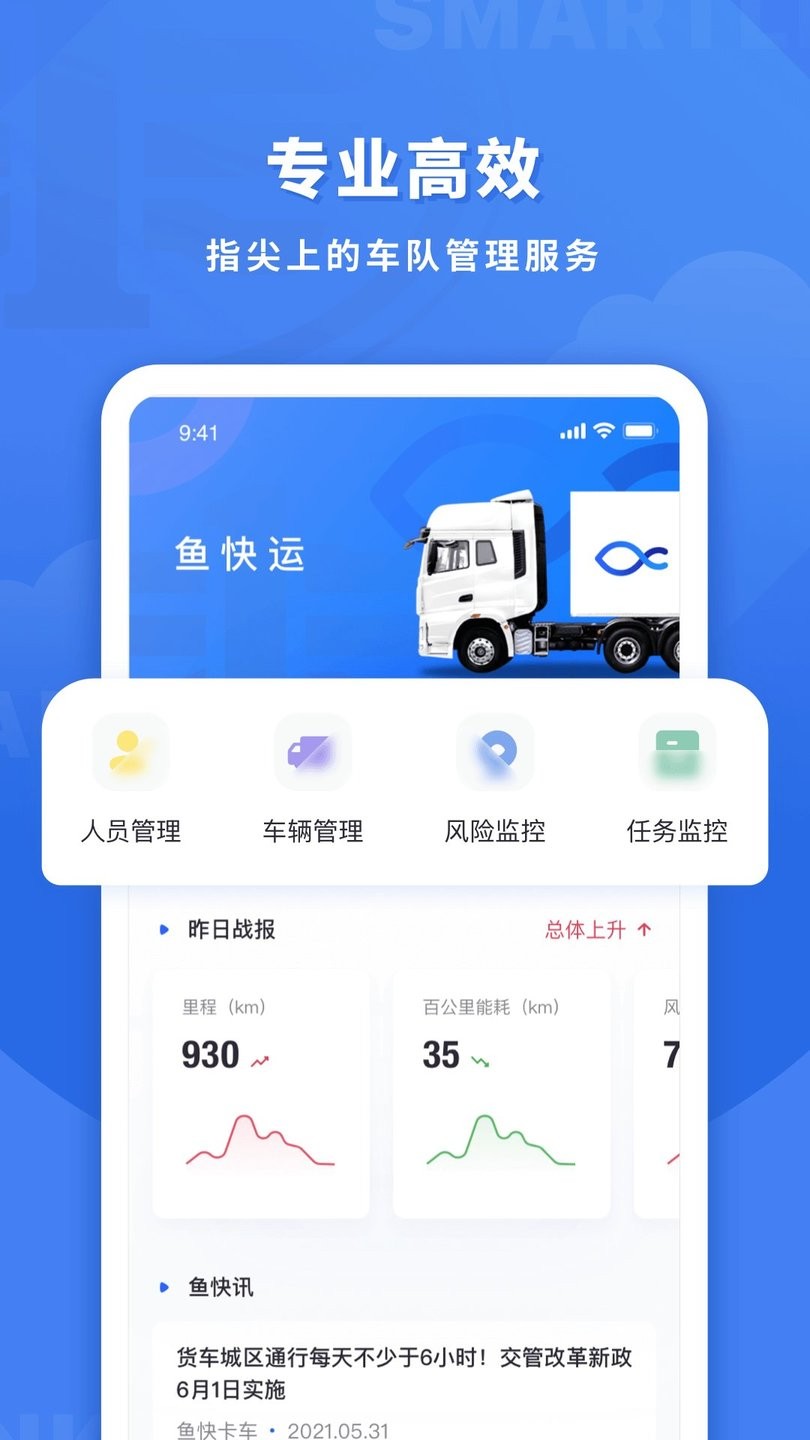The width and height of the screenshot is (810, 1440).
Task: Tap the battery icon in status bar
Action: [x=641, y=431]
